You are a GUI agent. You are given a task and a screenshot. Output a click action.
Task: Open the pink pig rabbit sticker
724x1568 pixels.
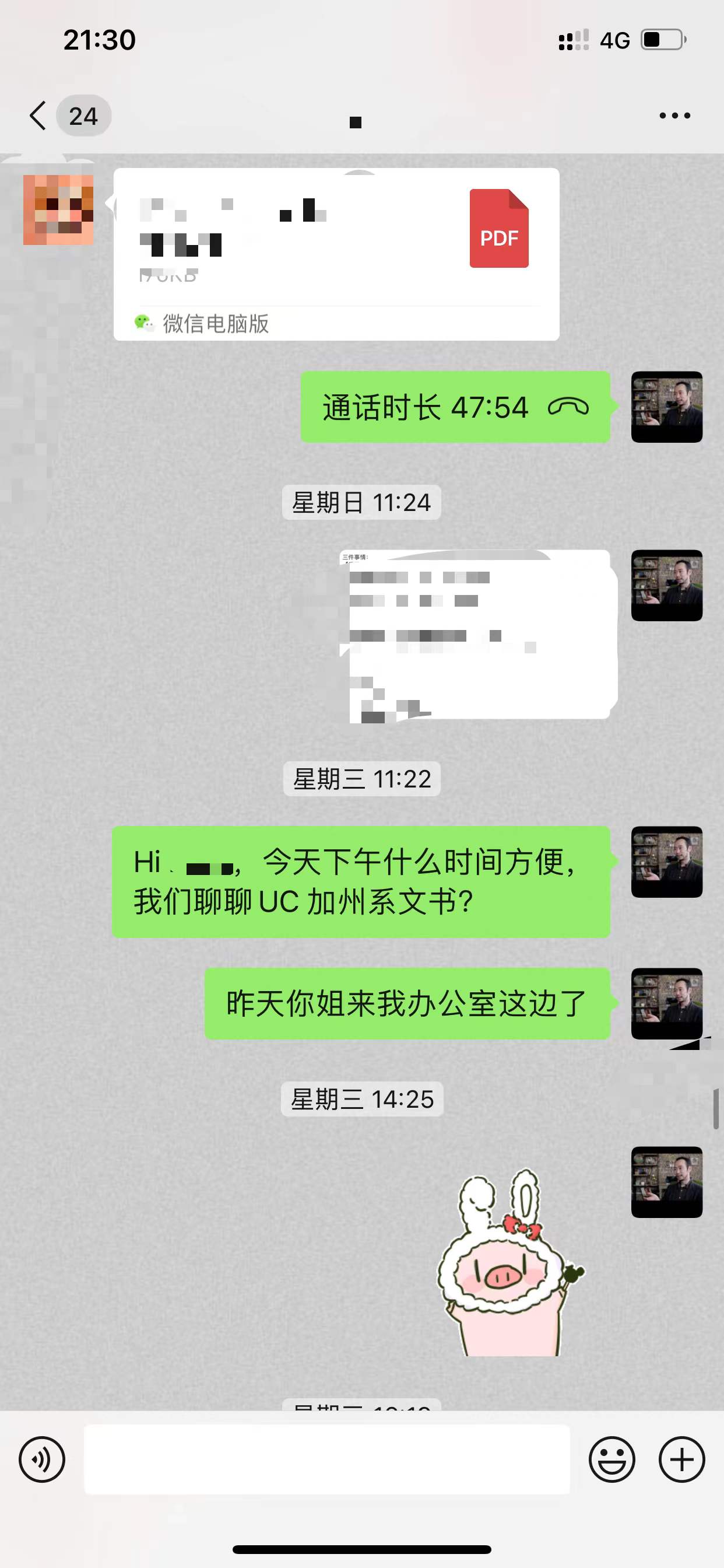509,1264
